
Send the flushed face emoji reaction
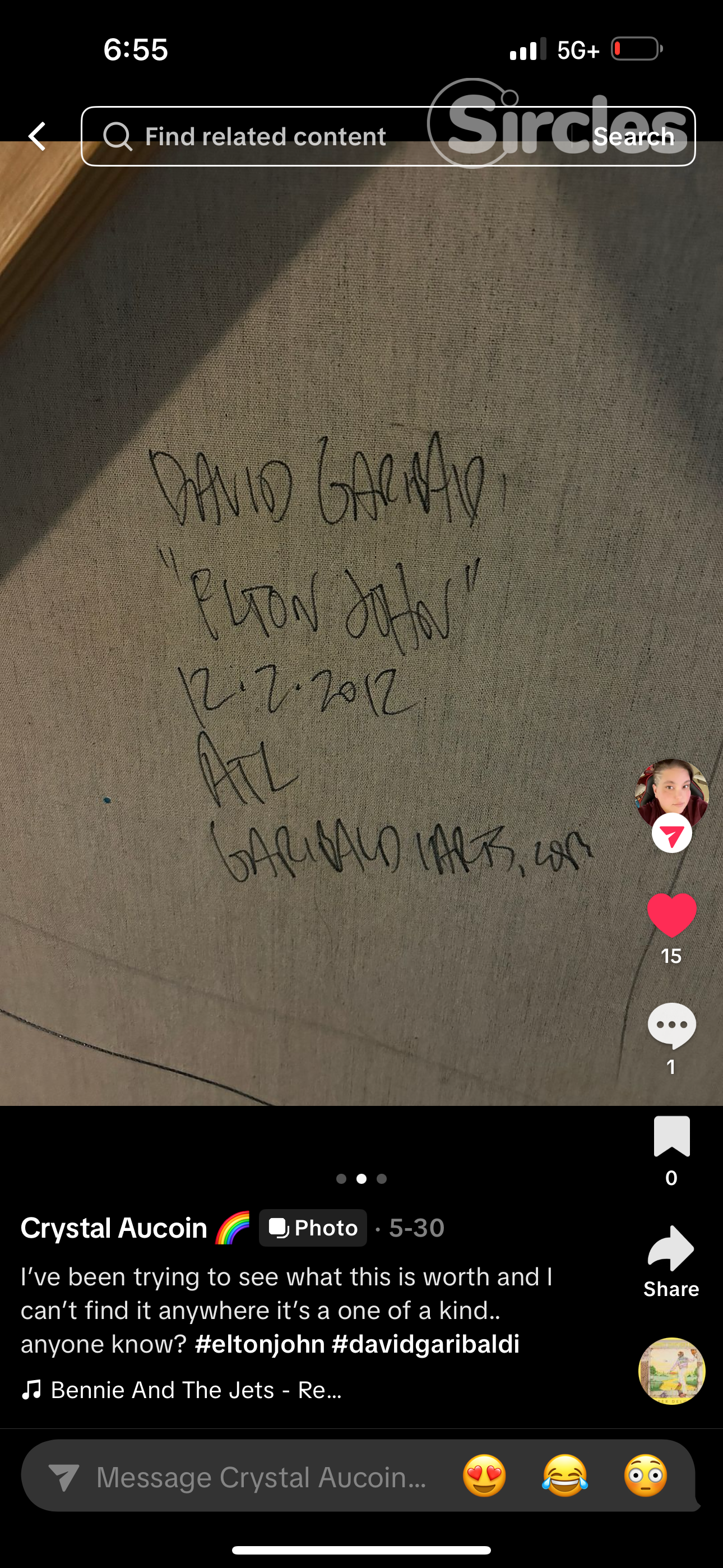[x=645, y=1475]
